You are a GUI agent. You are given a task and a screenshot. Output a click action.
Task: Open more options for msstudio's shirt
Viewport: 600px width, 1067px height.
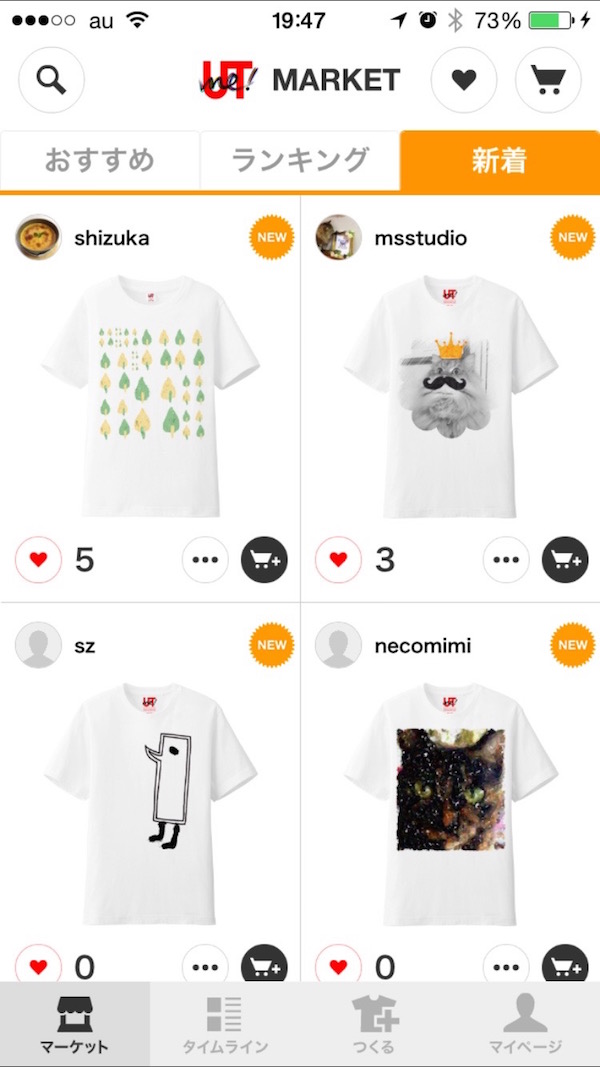coord(505,560)
